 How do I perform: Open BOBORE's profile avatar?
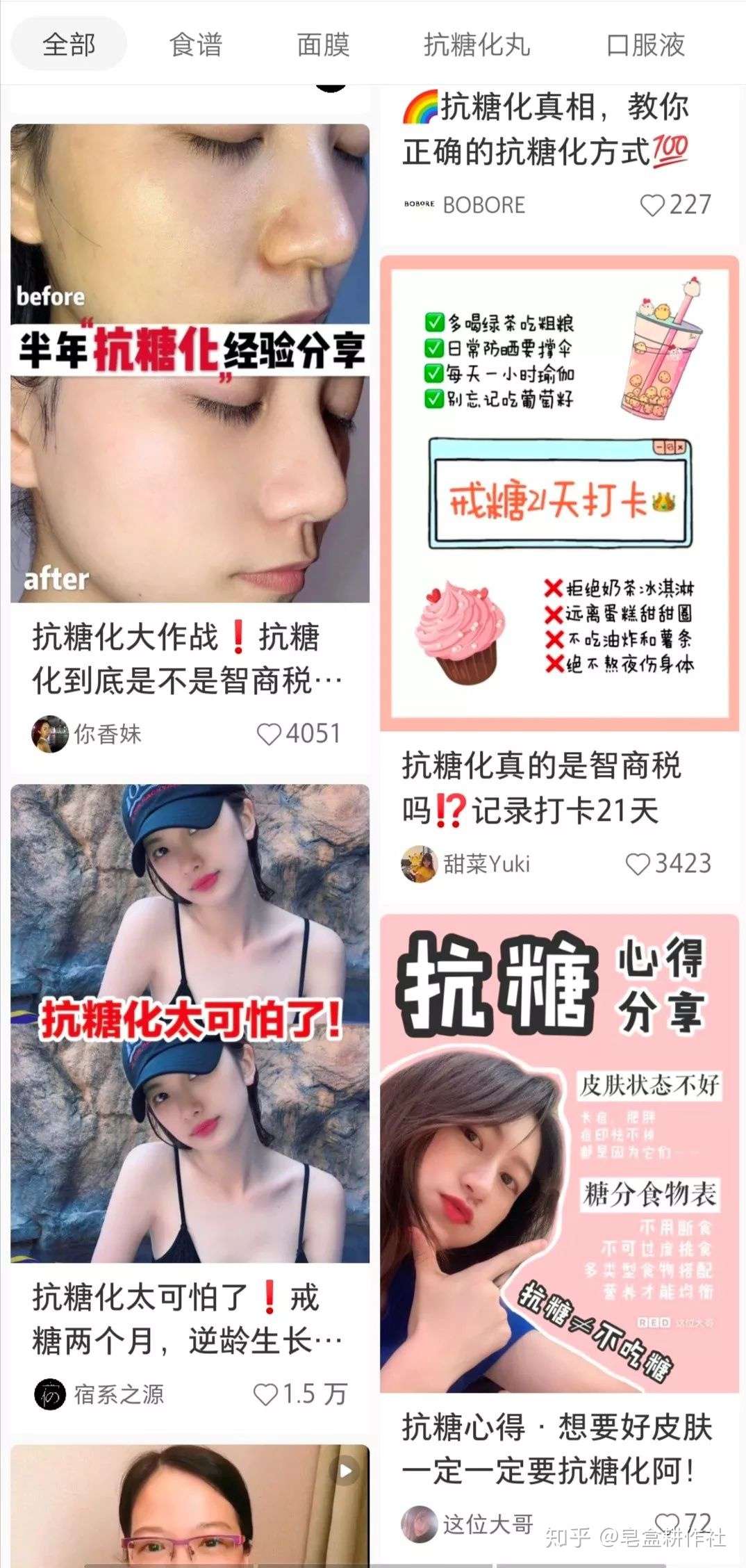420,205
